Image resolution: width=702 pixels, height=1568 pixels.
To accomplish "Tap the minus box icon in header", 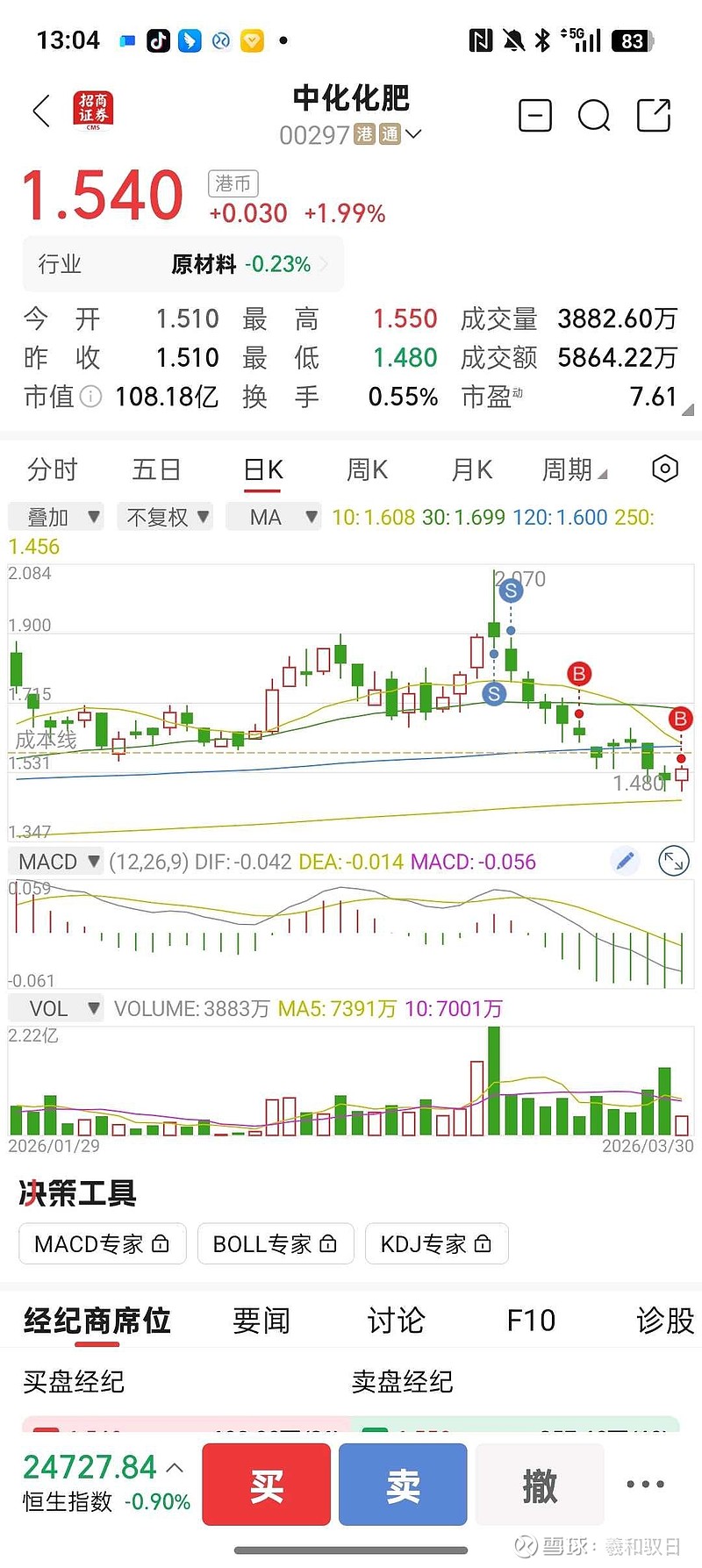I will 535,116.
